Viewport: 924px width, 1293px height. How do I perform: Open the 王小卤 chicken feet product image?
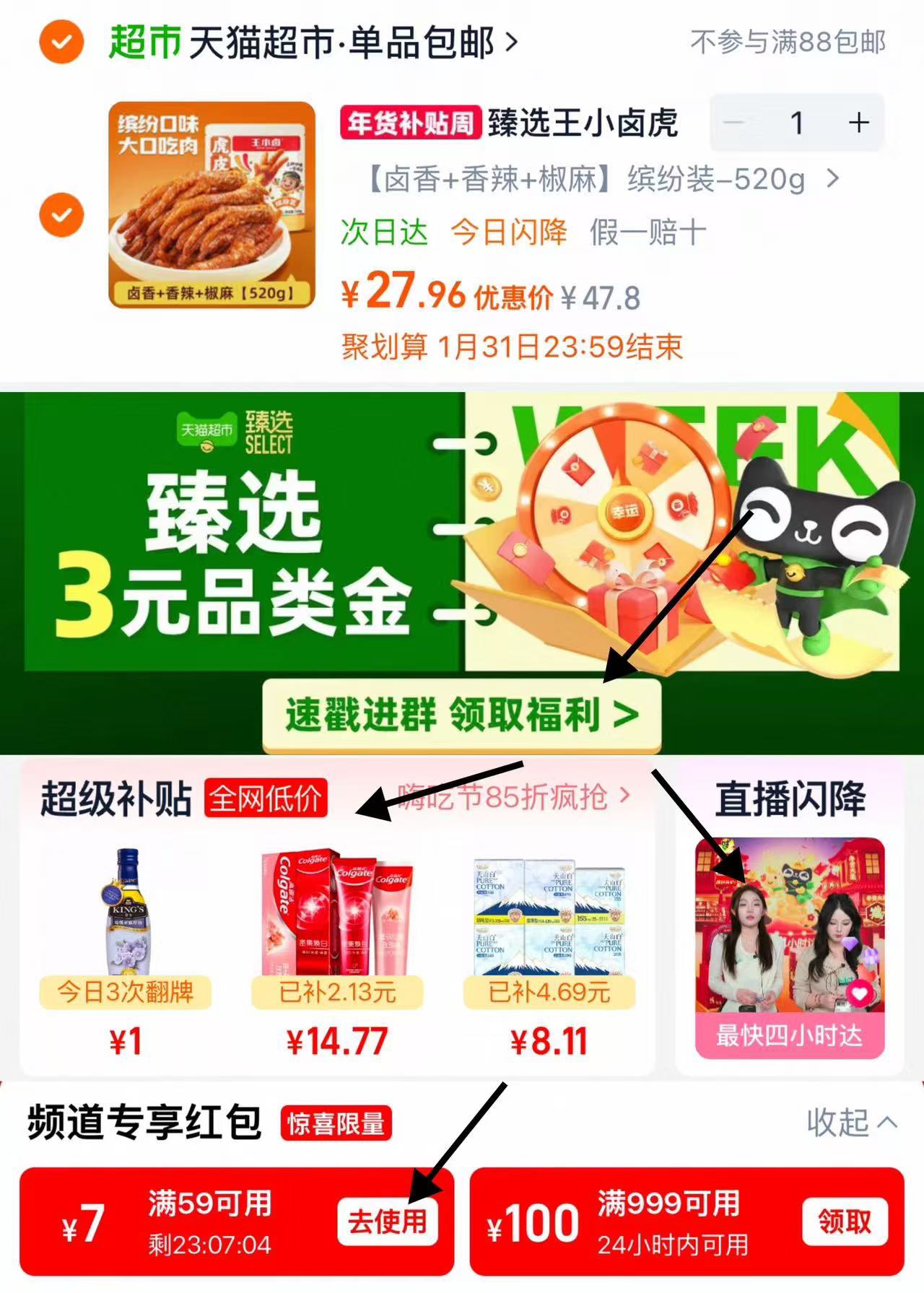pos(212,205)
